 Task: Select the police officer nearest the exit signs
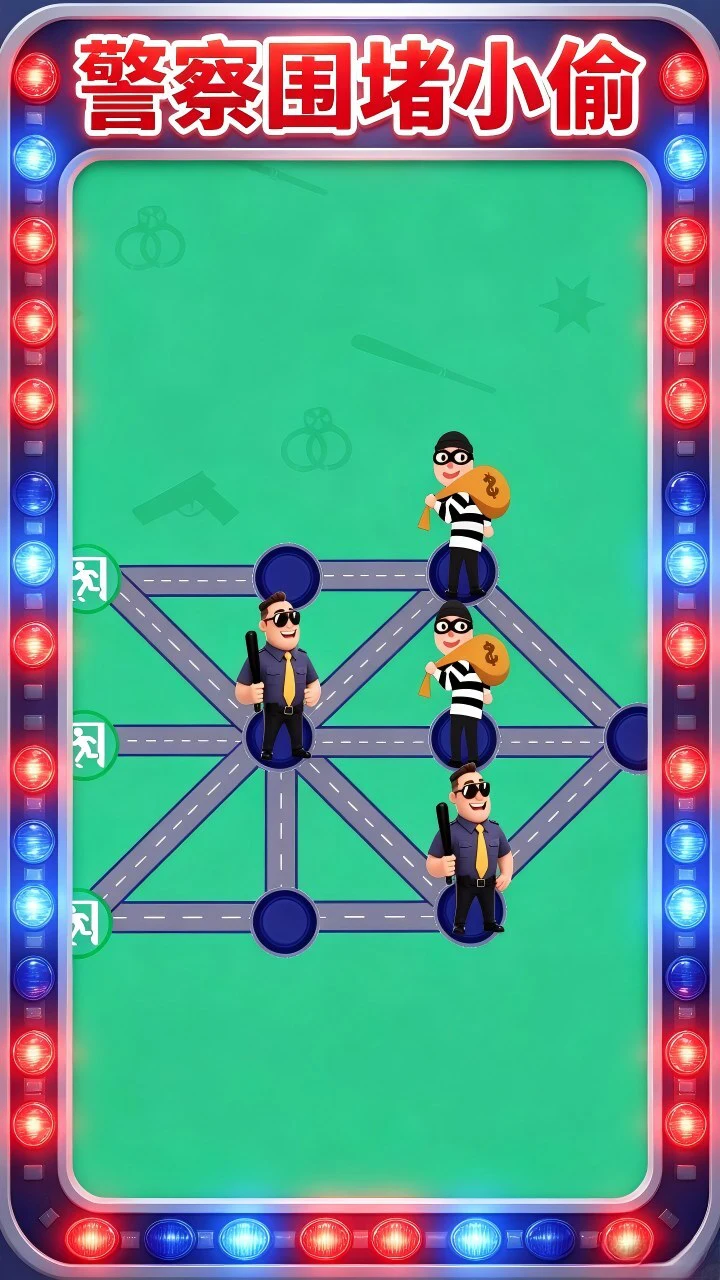(x=278, y=676)
